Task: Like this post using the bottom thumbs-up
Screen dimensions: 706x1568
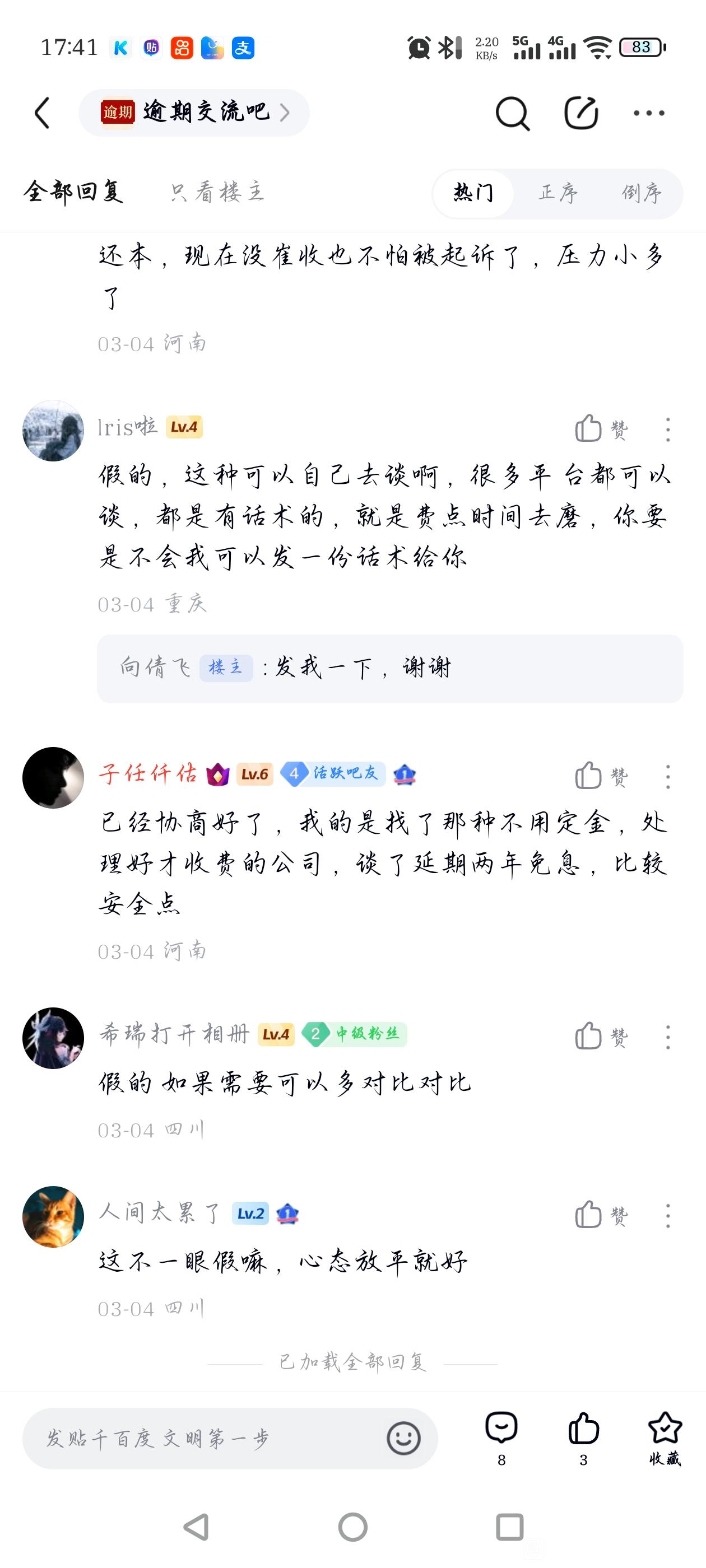Action: click(x=583, y=1436)
